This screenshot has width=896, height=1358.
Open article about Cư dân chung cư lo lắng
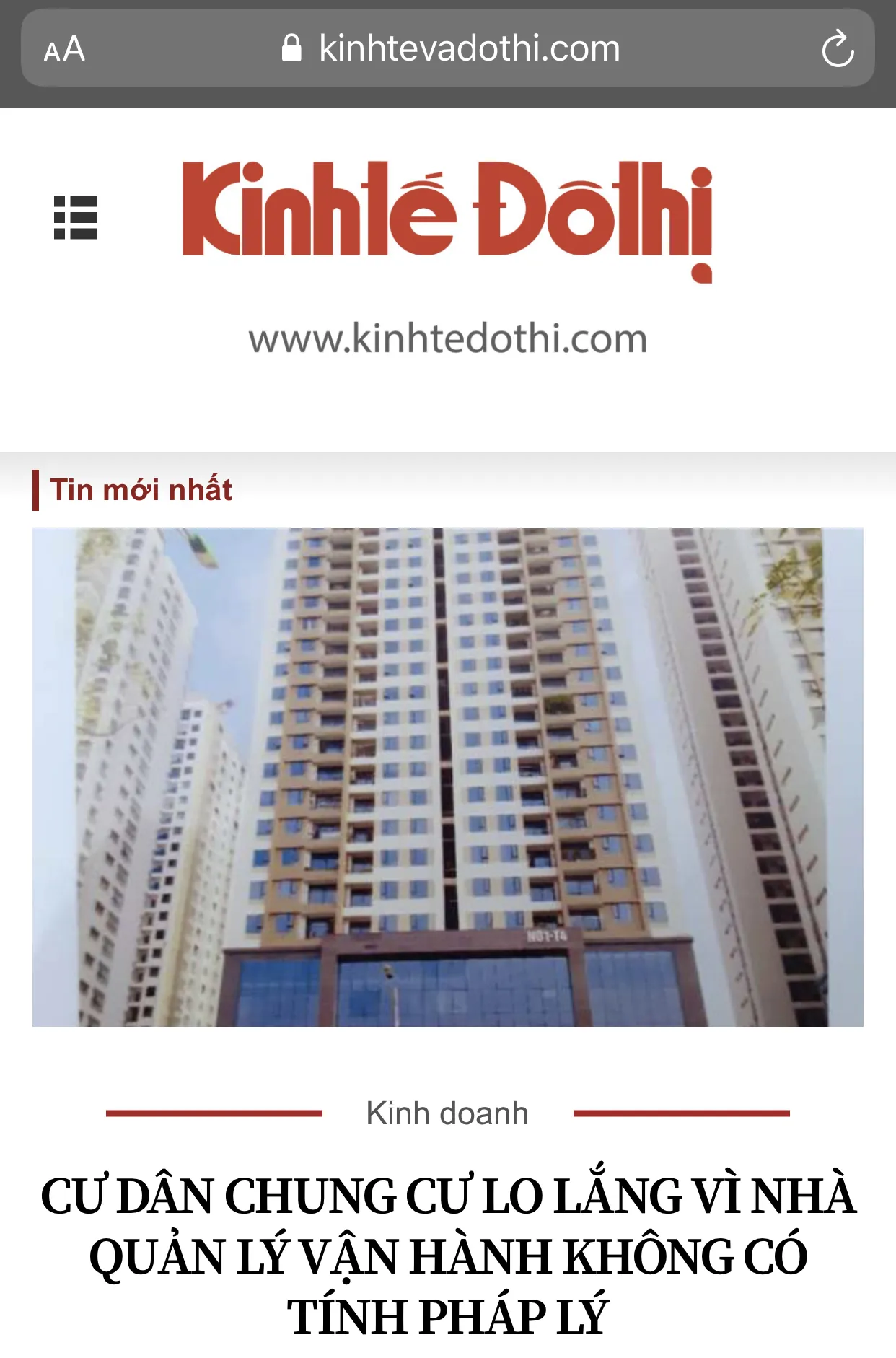[447, 1256]
